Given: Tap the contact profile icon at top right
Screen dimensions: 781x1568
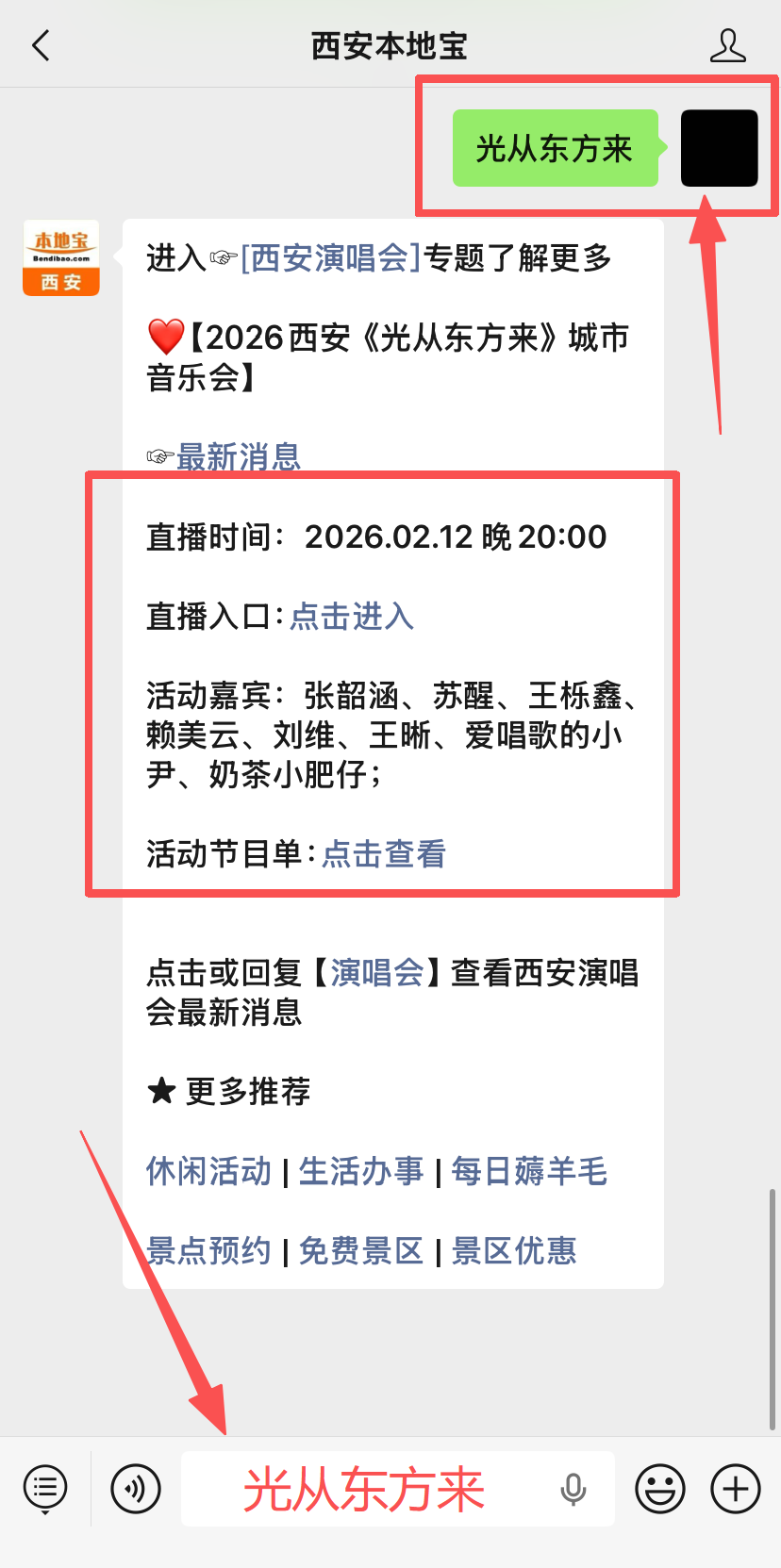Looking at the screenshot, I should pos(728,43).
